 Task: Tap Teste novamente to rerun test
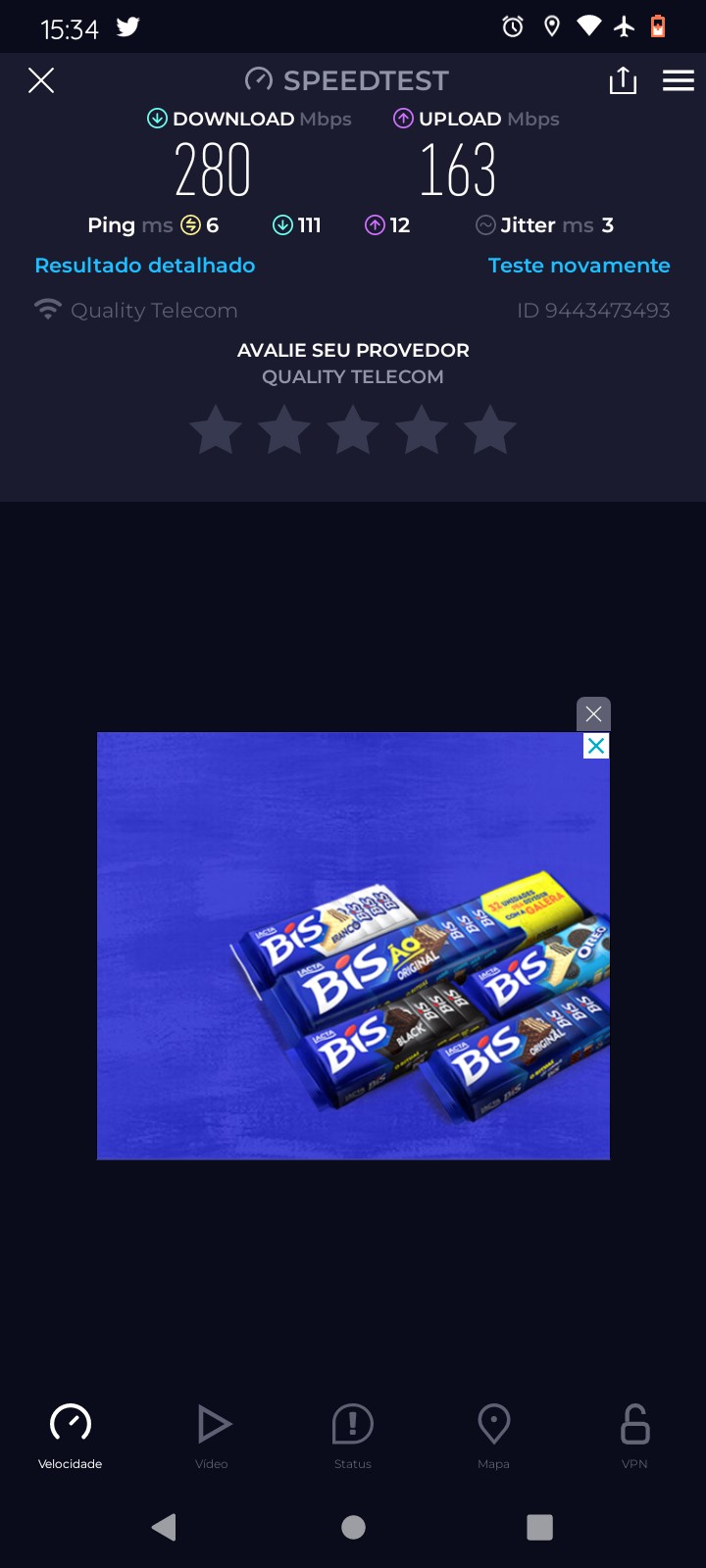579,266
